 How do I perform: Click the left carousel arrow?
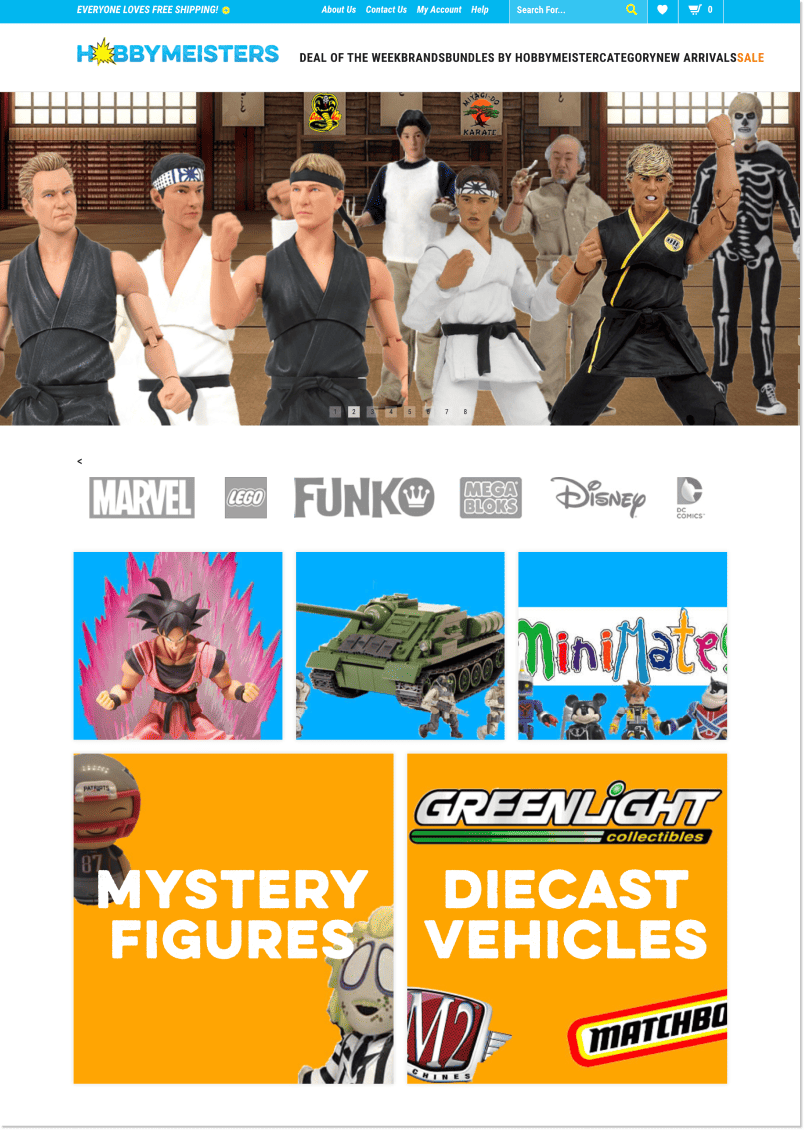pos(79,461)
